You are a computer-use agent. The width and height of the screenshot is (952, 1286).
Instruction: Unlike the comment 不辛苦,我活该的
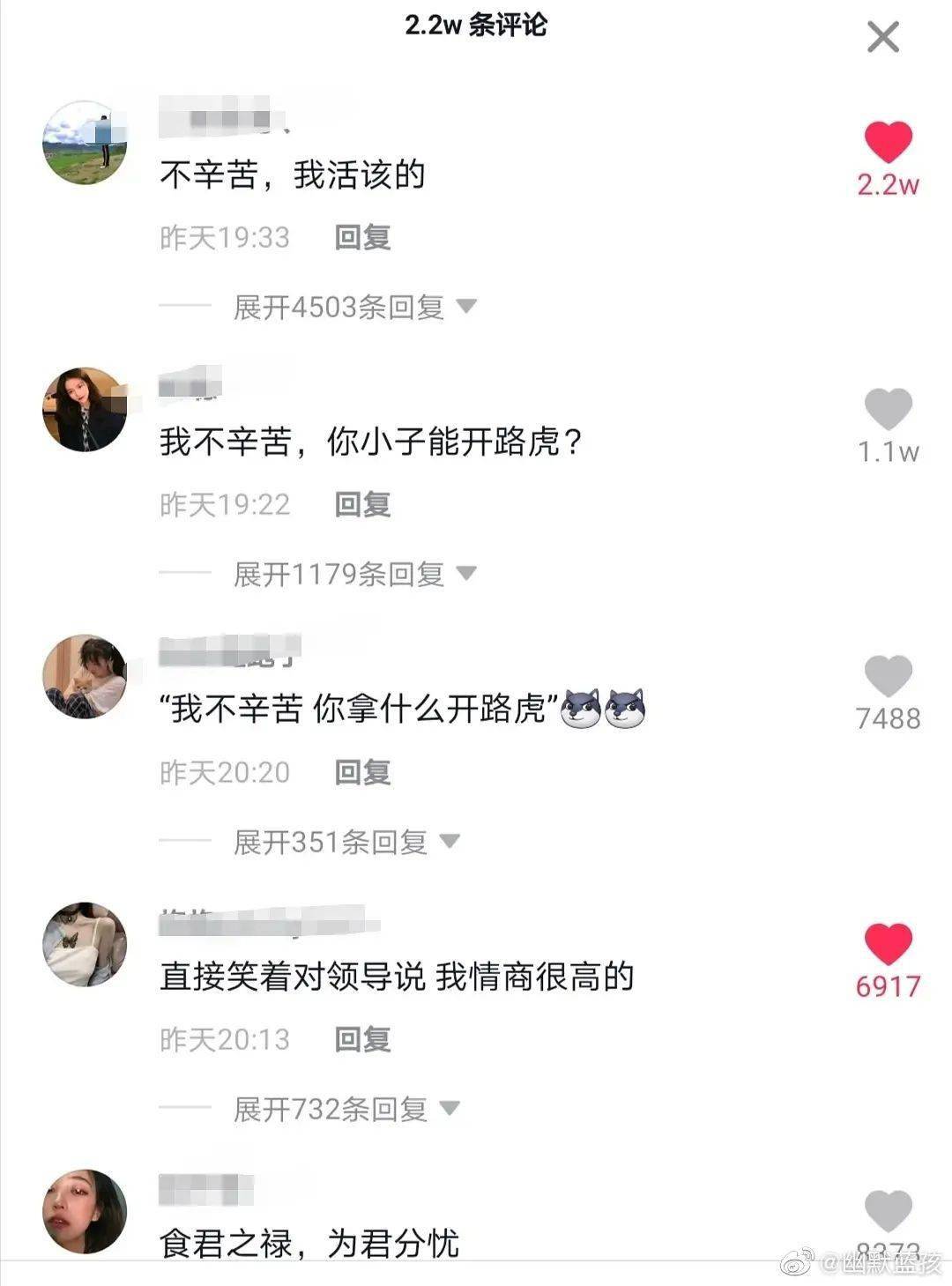tap(888, 143)
